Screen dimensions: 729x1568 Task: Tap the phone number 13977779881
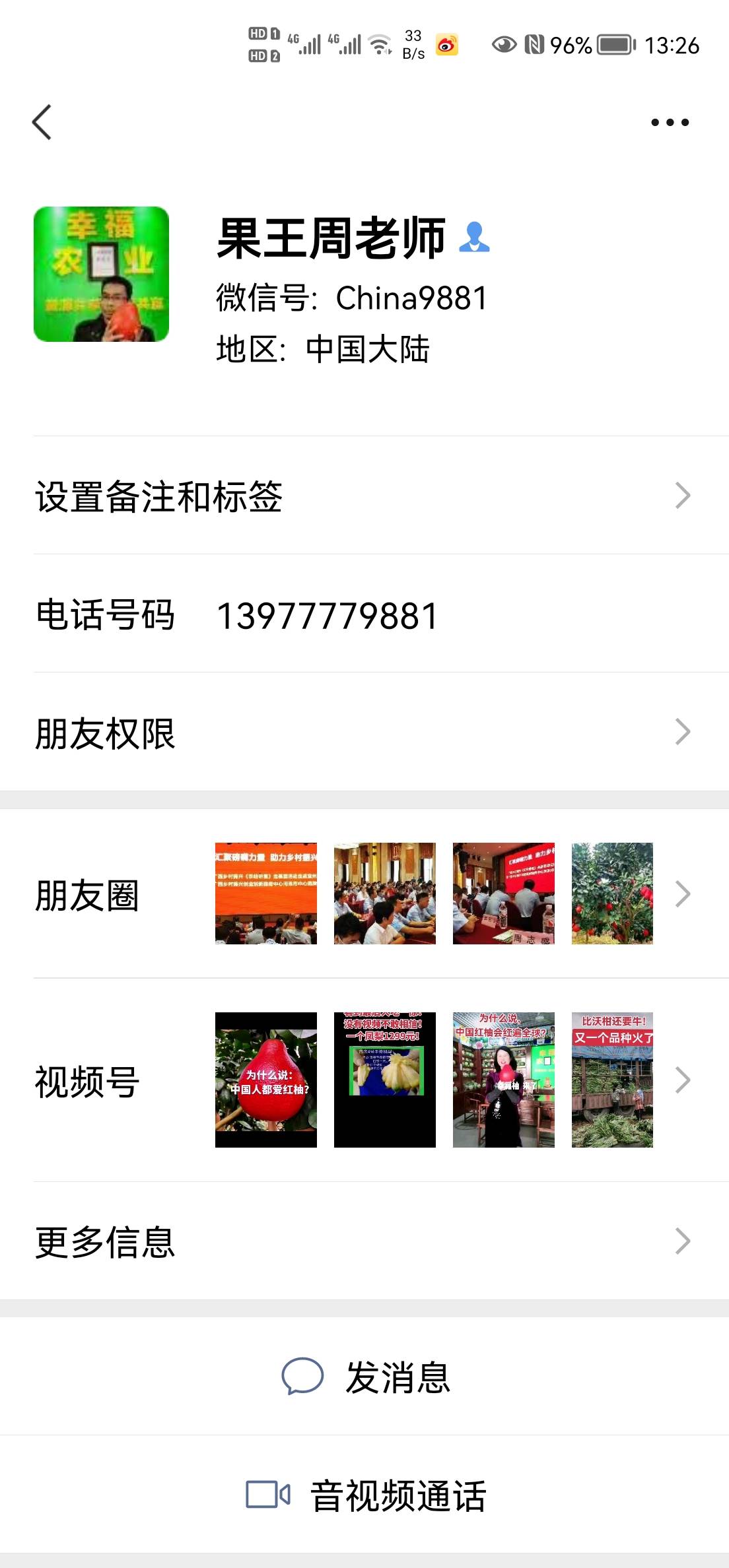pyautogui.click(x=327, y=616)
